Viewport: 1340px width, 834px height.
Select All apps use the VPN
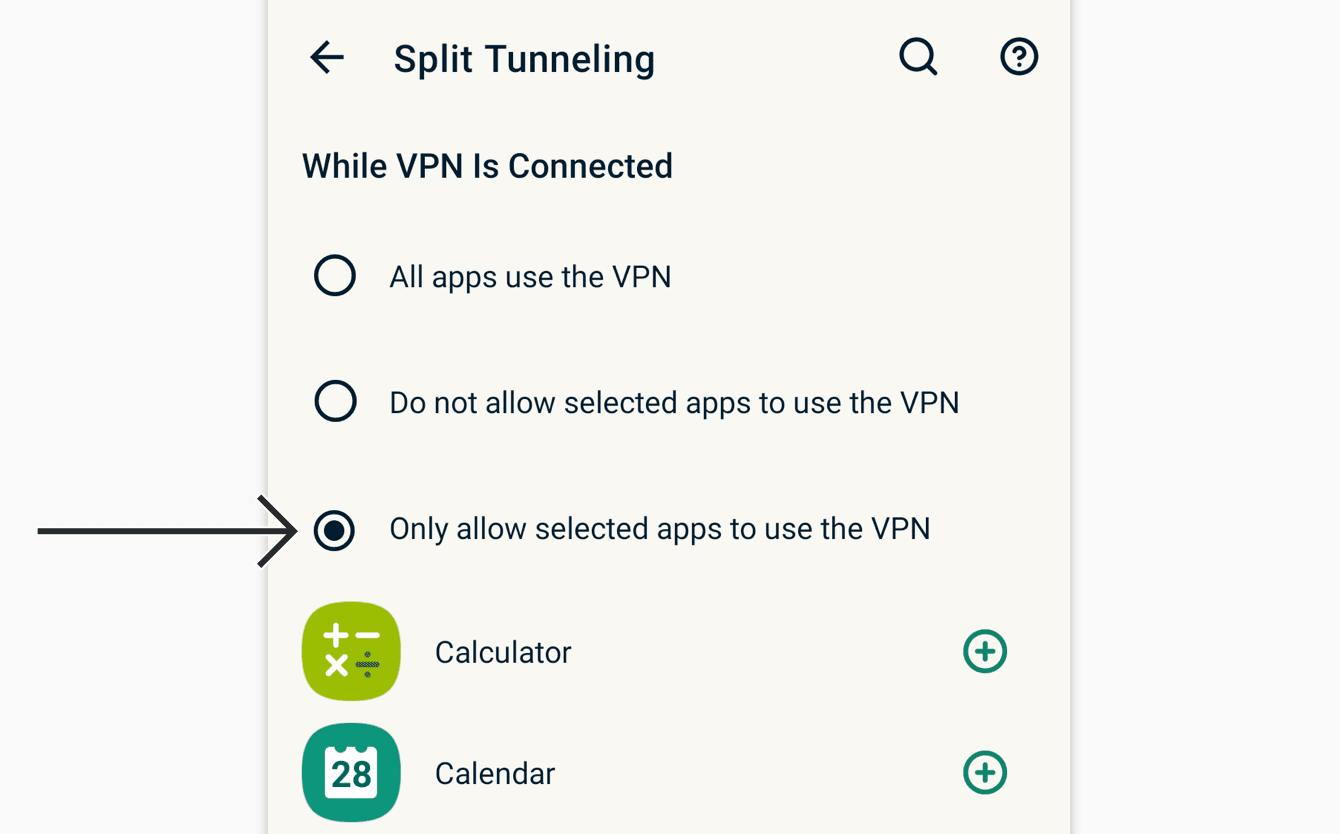335,276
